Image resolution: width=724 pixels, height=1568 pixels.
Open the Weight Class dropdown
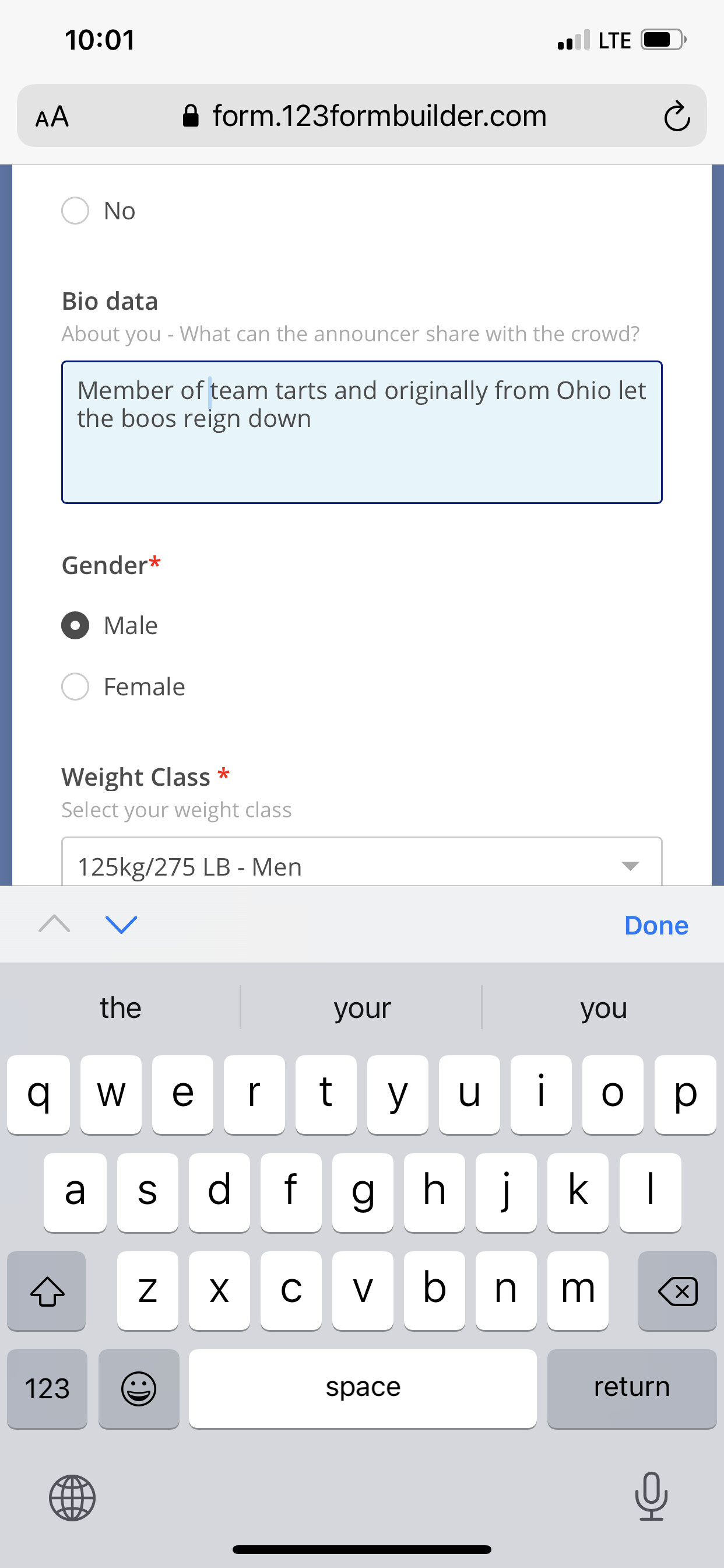point(361,866)
